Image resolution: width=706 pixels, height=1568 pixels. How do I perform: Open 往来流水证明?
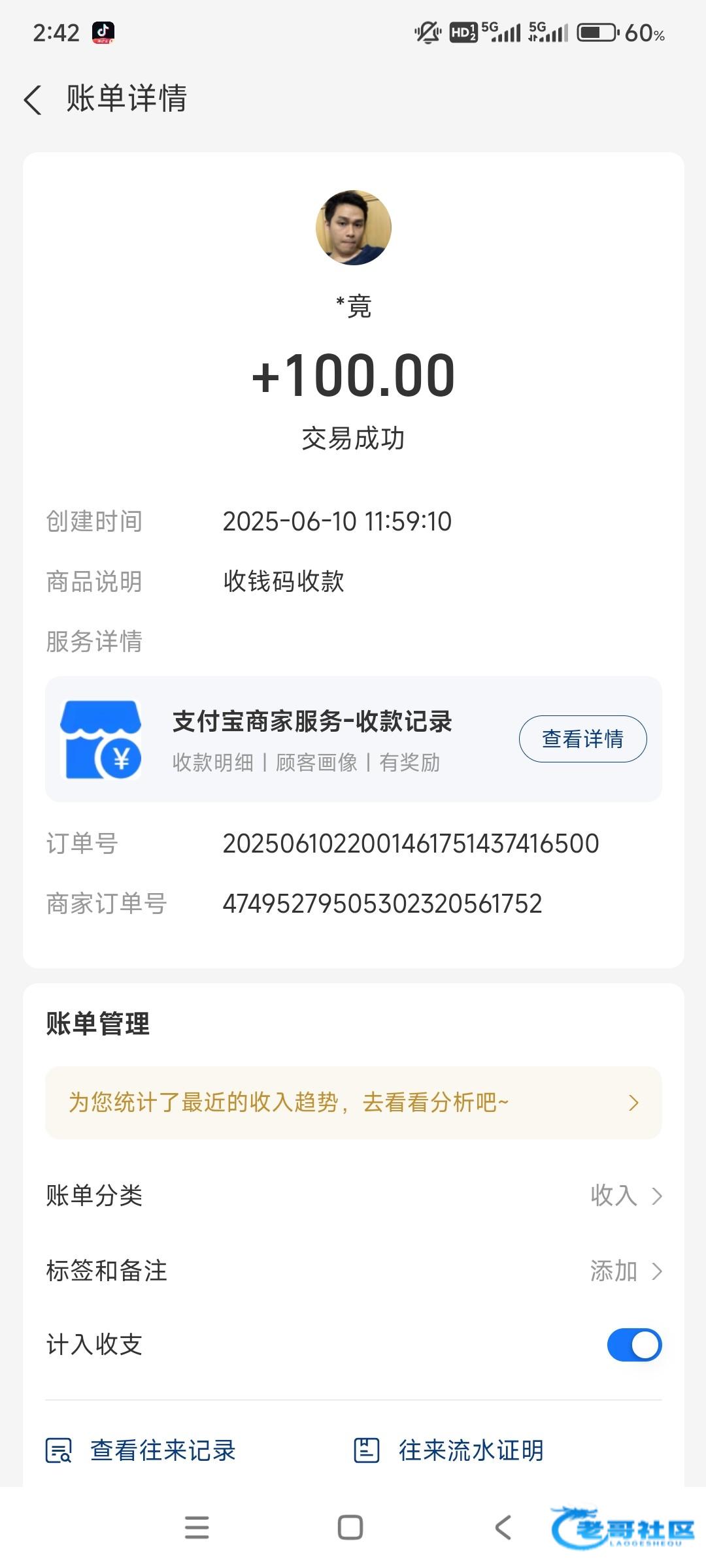point(448,1450)
